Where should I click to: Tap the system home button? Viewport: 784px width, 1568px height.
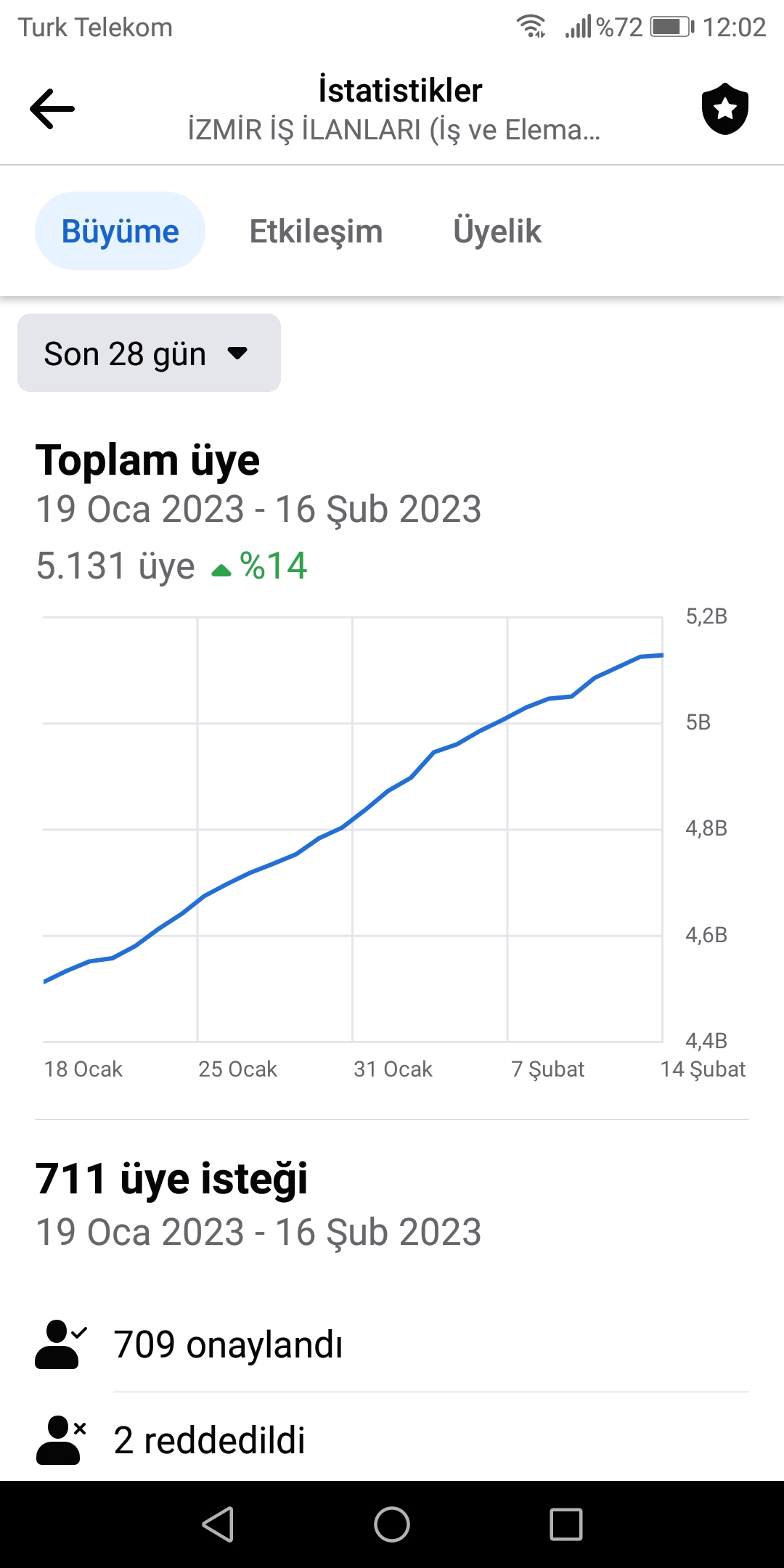click(x=392, y=1524)
